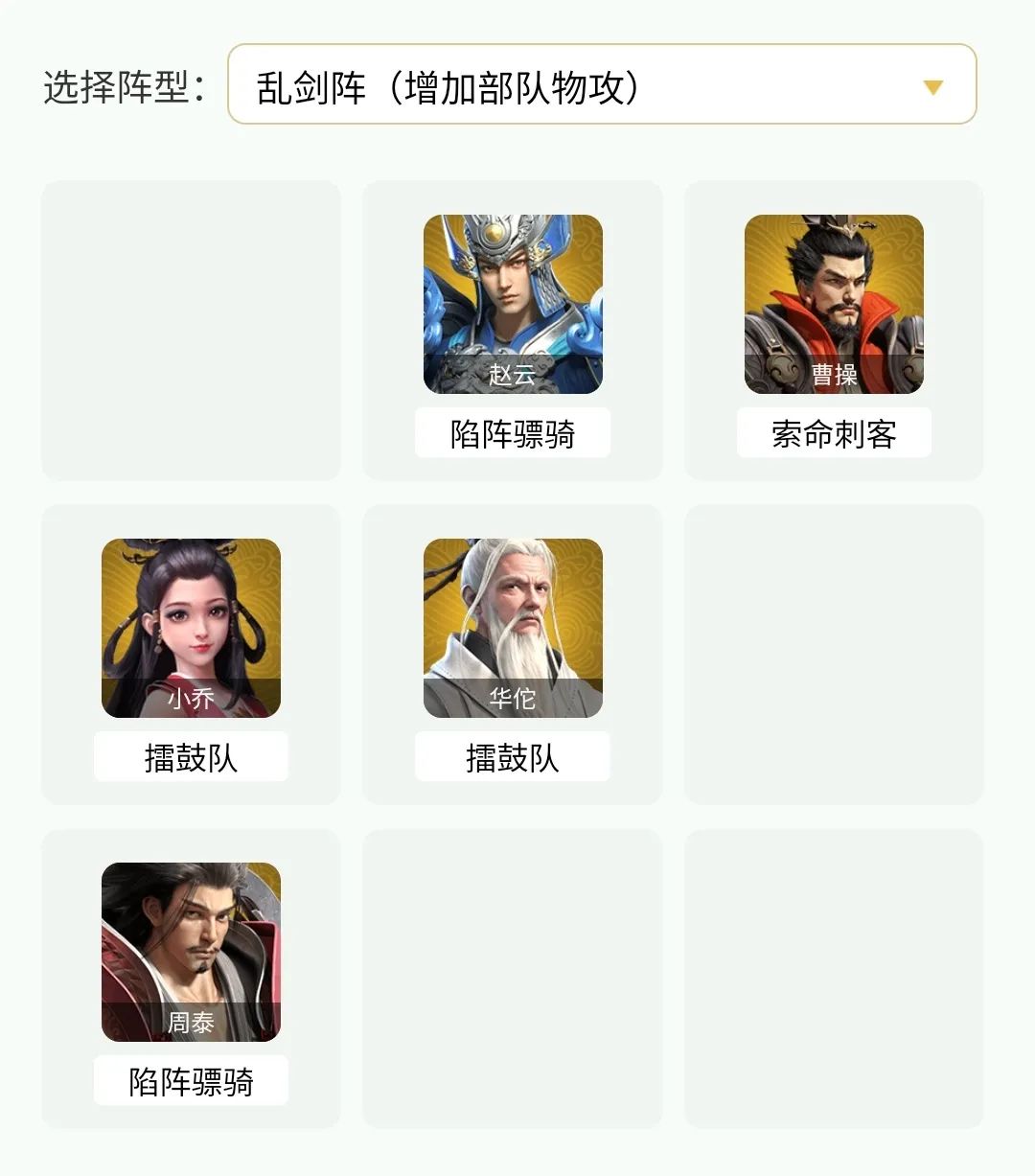This screenshot has width=1035, height=1176.
Task: Tap 擂鼓队 troop label under 华佗
Action: pos(513,757)
